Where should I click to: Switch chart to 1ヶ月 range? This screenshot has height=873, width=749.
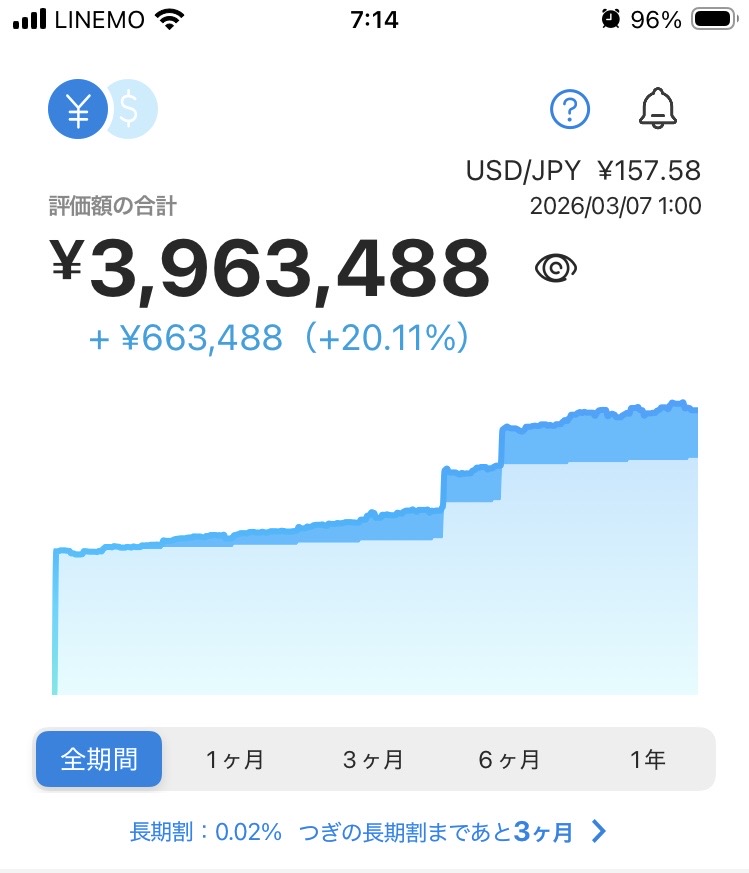click(x=235, y=759)
